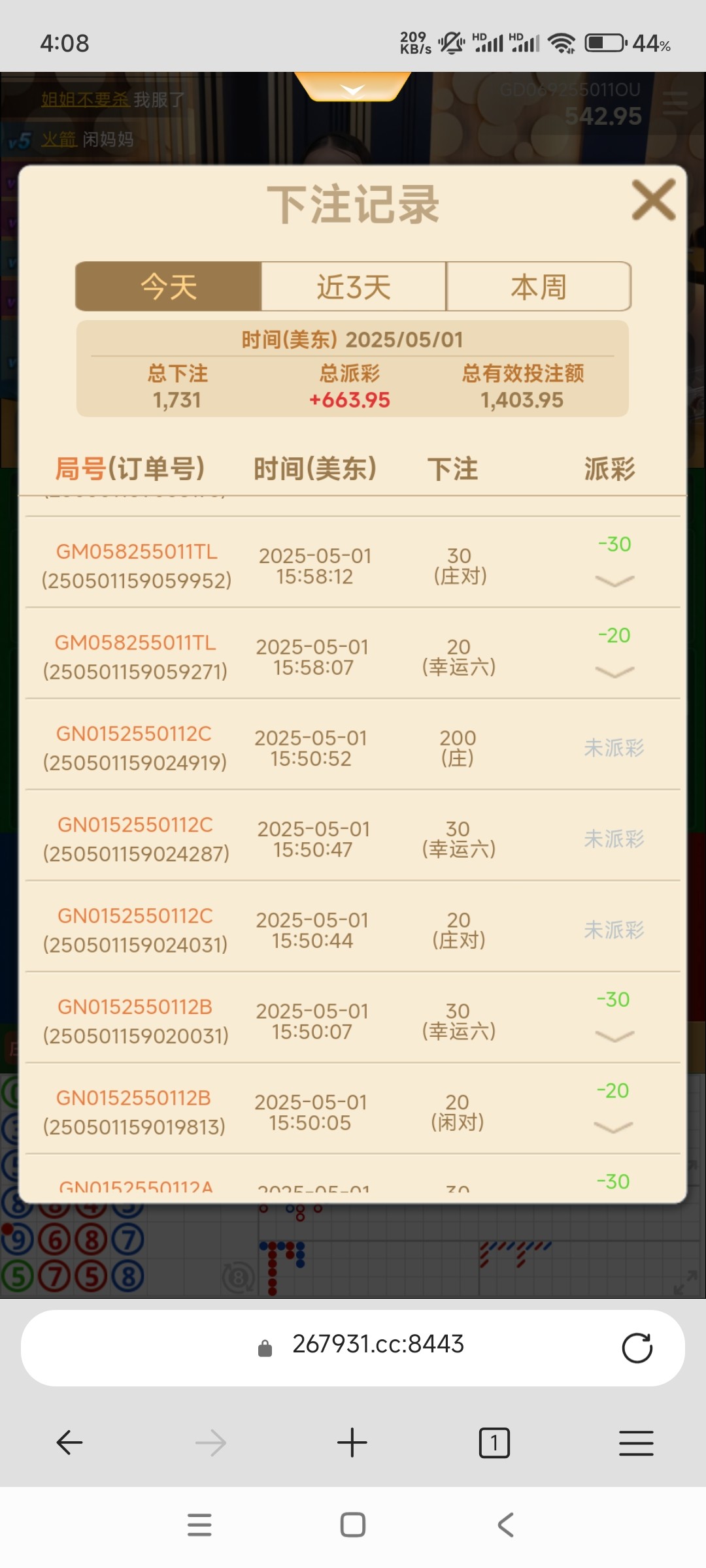Switch to the 本周 tab
This screenshot has height=1568, width=706.
point(539,287)
